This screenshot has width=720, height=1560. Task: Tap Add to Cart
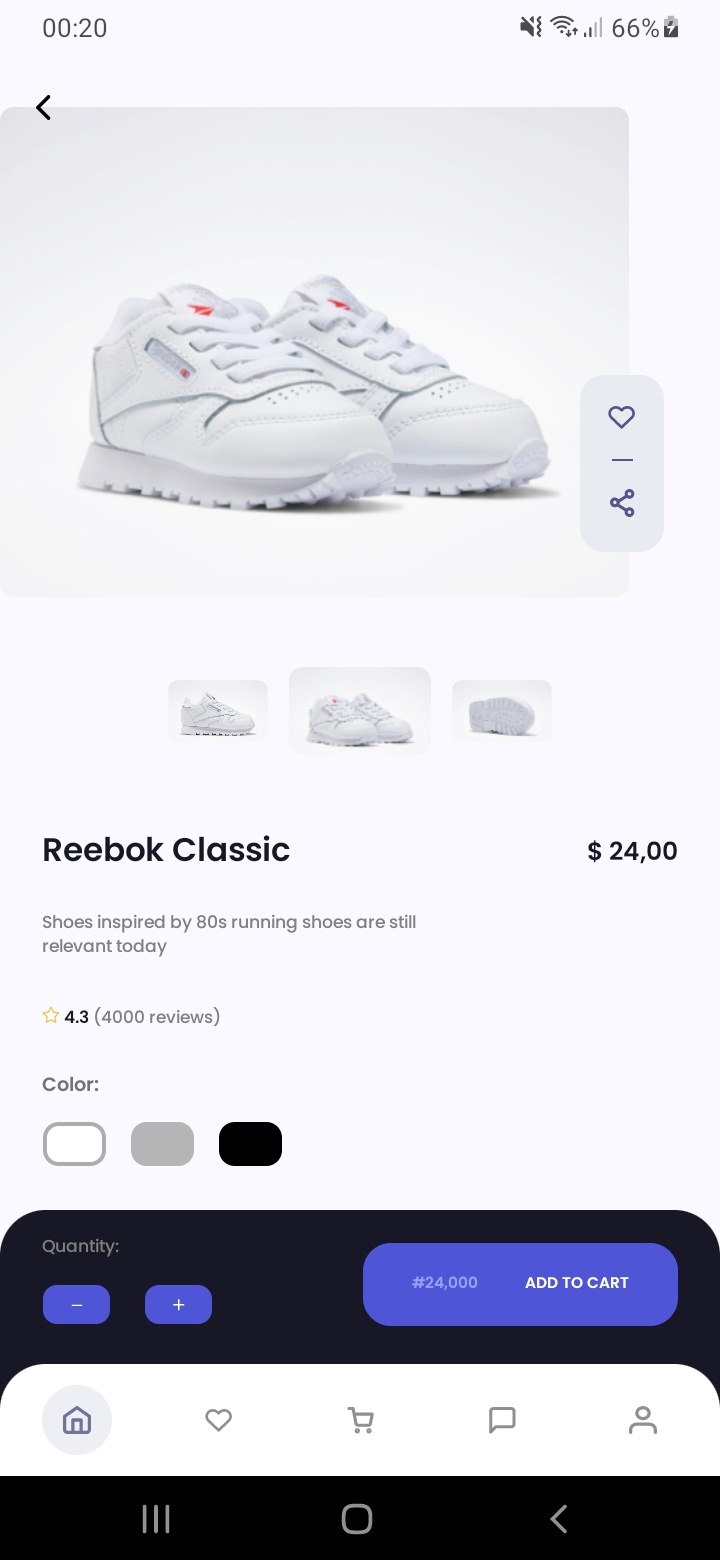tap(520, 1284)
